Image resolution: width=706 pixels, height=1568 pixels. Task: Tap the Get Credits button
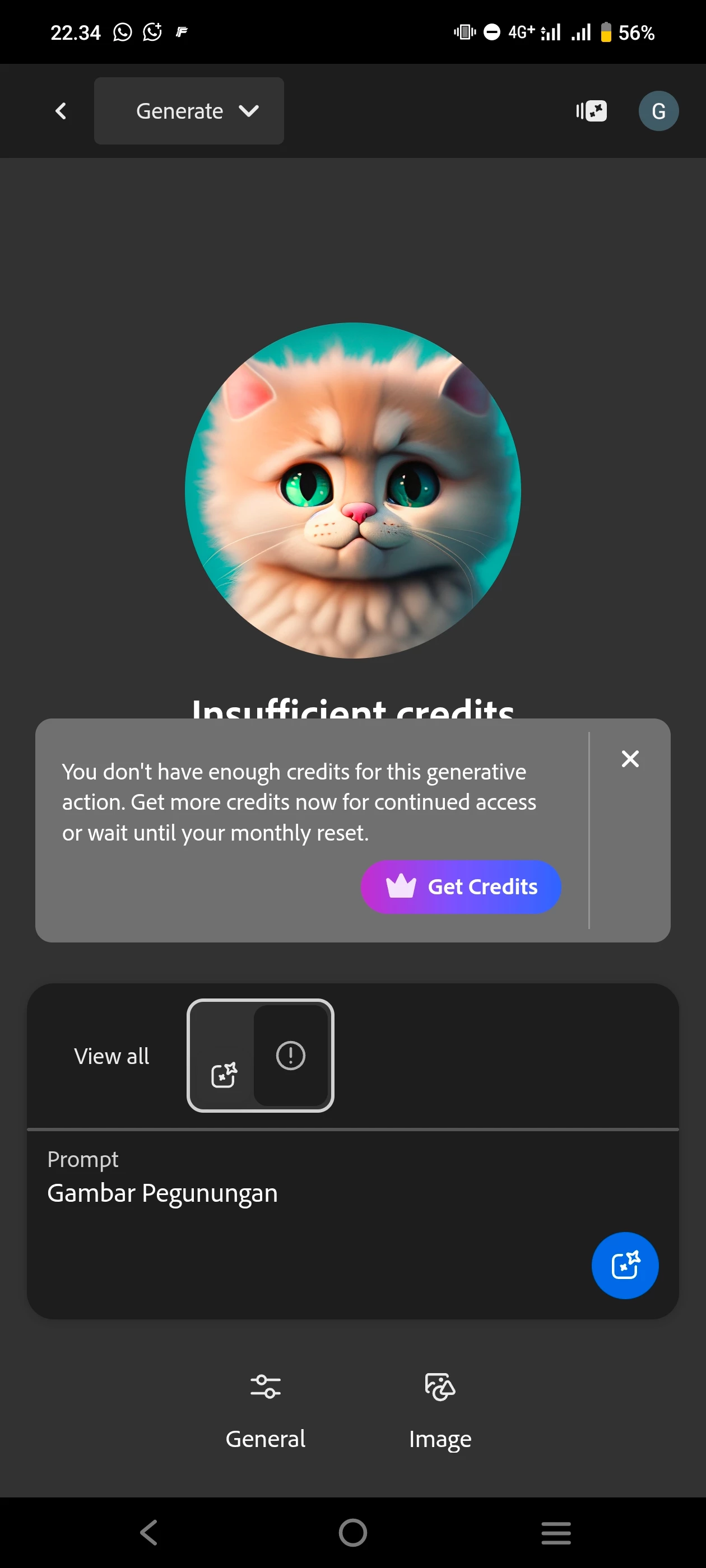point(461,886)
